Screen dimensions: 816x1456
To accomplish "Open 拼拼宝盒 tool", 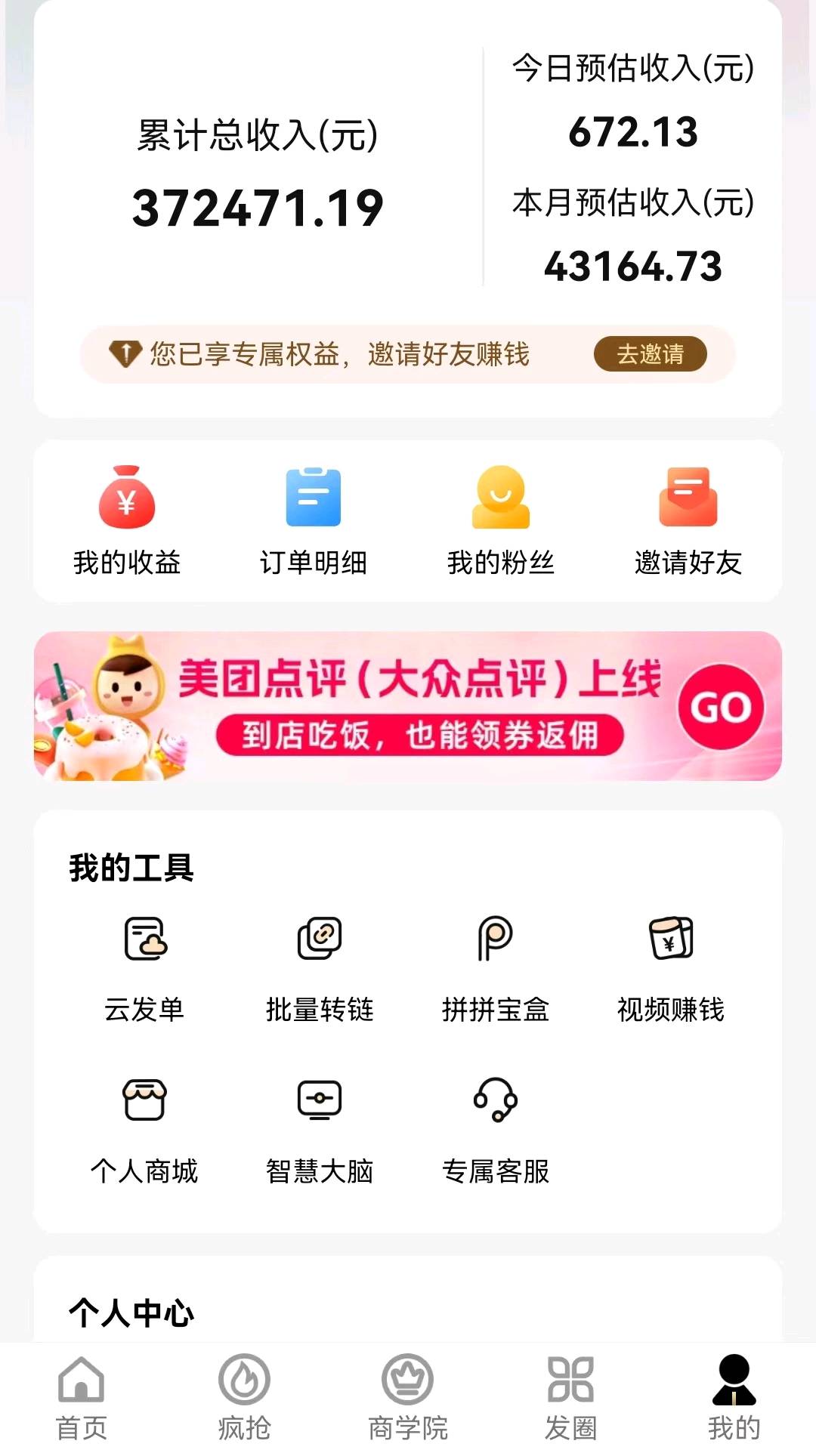I will click(496, 968).
